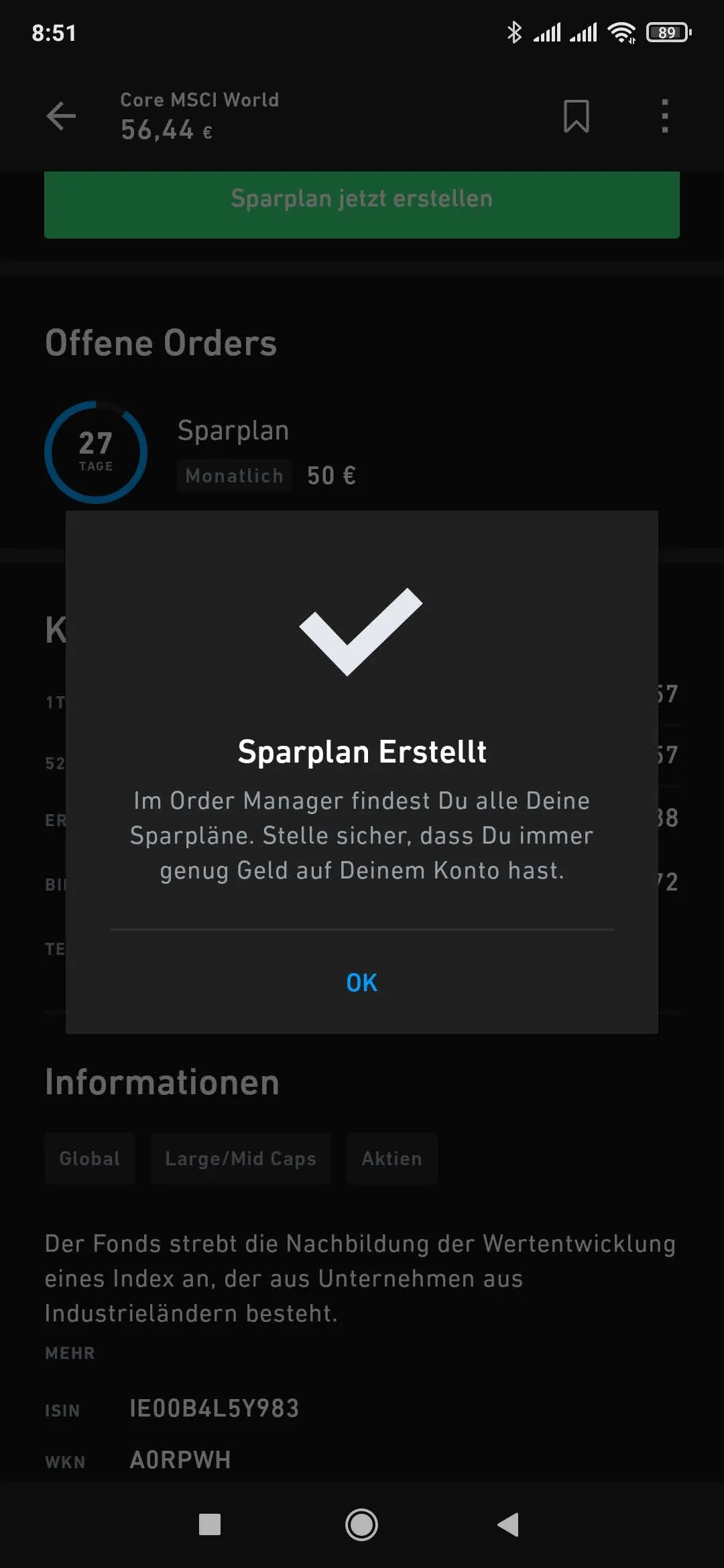Open the monthly 50 € Sparplan order
The image size is (724, 1568).
[362, 453]
